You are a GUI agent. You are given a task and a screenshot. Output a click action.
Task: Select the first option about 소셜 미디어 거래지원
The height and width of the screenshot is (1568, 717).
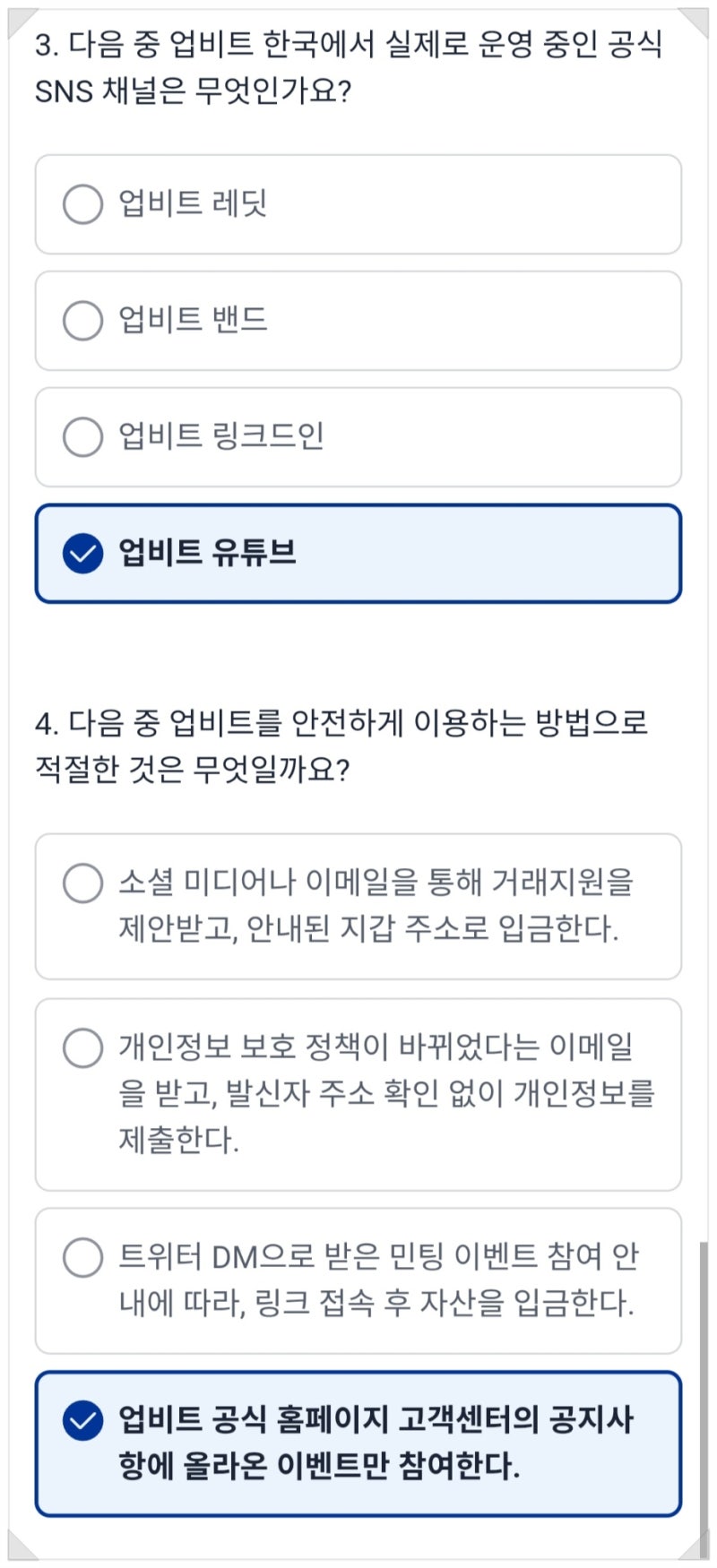[82, 883]
